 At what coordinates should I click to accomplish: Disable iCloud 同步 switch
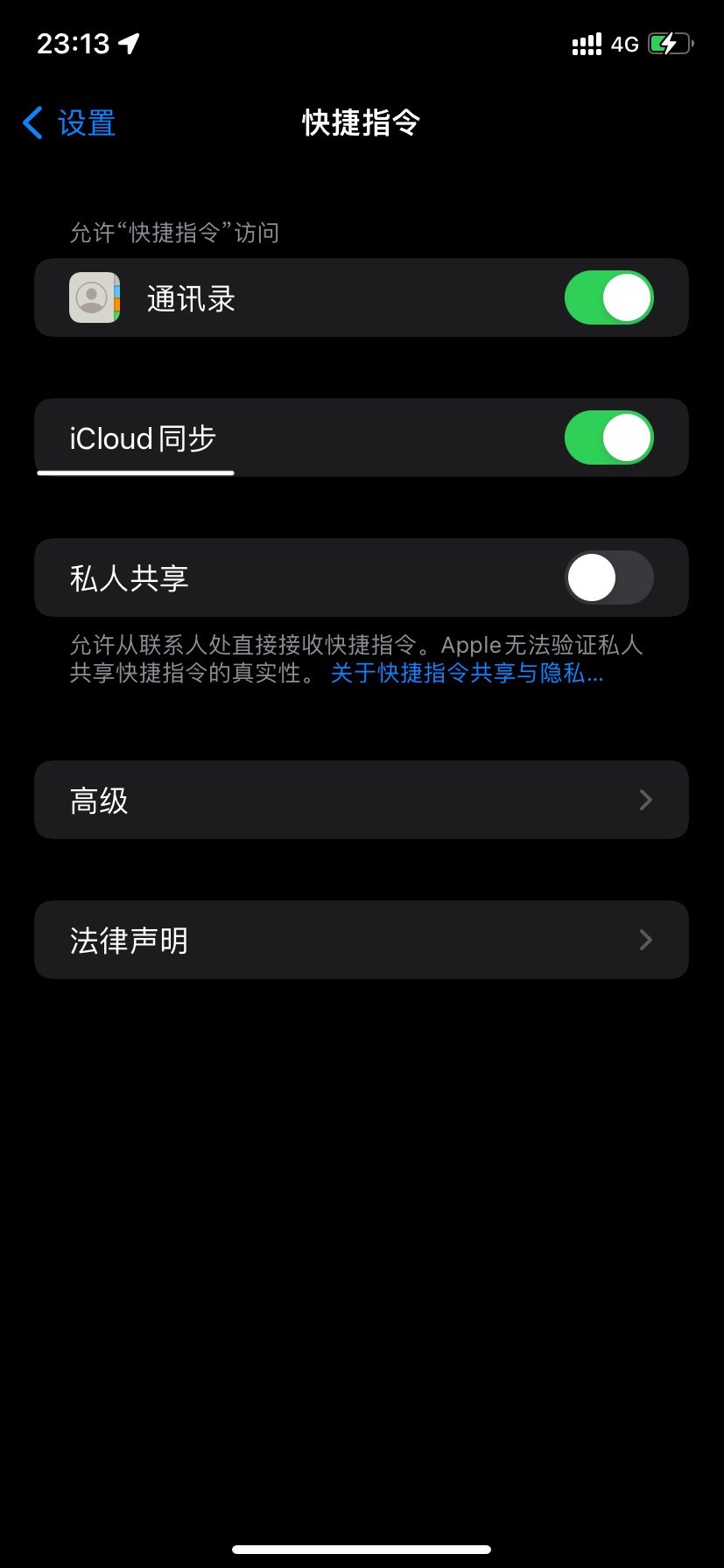click(608, 437)
